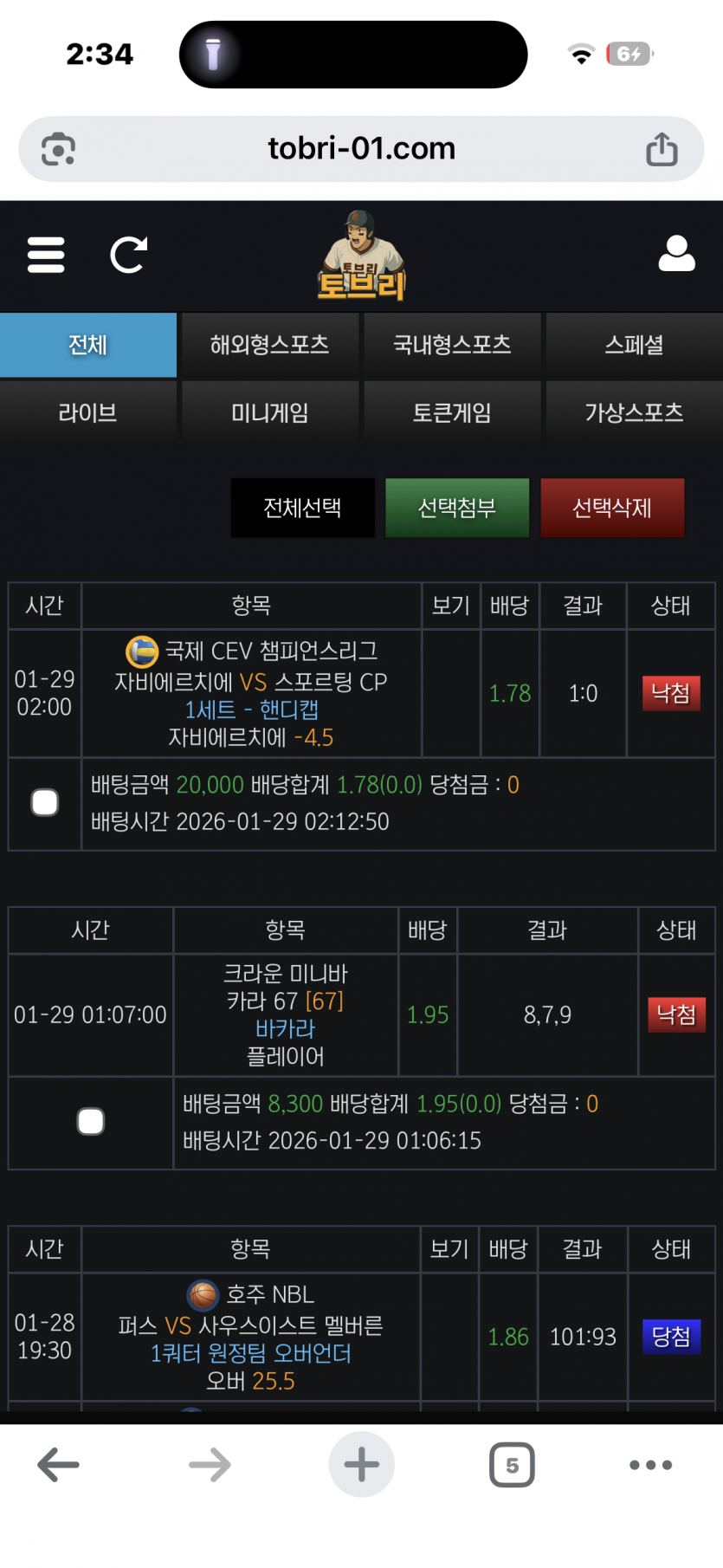Go back with the browser back arrow

58,1465
